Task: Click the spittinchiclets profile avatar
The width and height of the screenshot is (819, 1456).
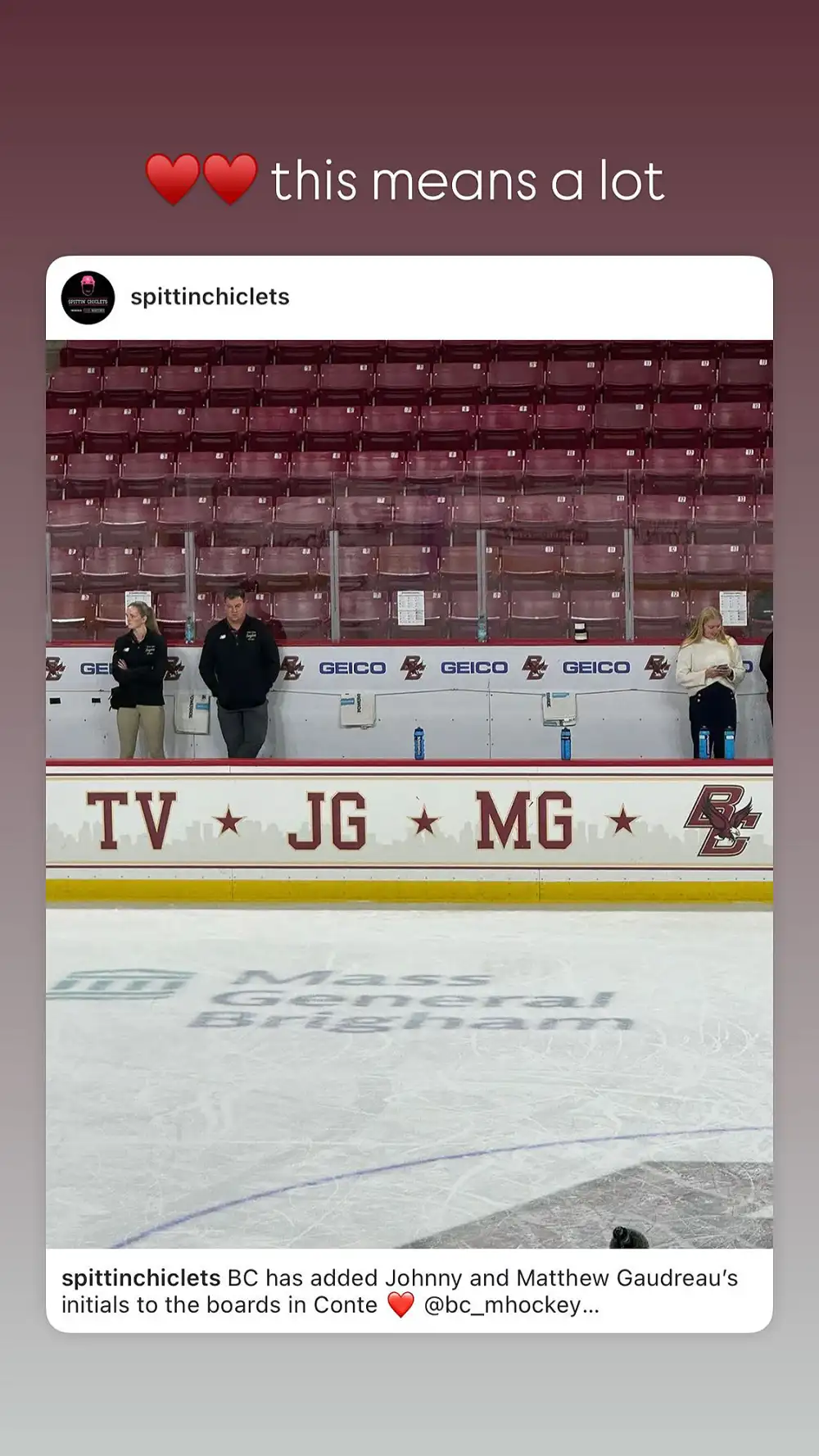Action: coord(88,297)
